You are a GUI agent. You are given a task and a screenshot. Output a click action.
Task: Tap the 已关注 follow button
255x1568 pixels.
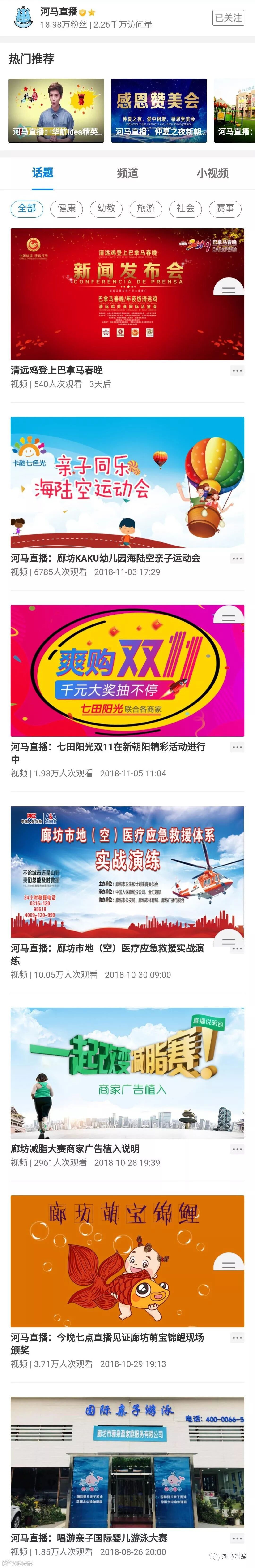[x=228, y=18]
